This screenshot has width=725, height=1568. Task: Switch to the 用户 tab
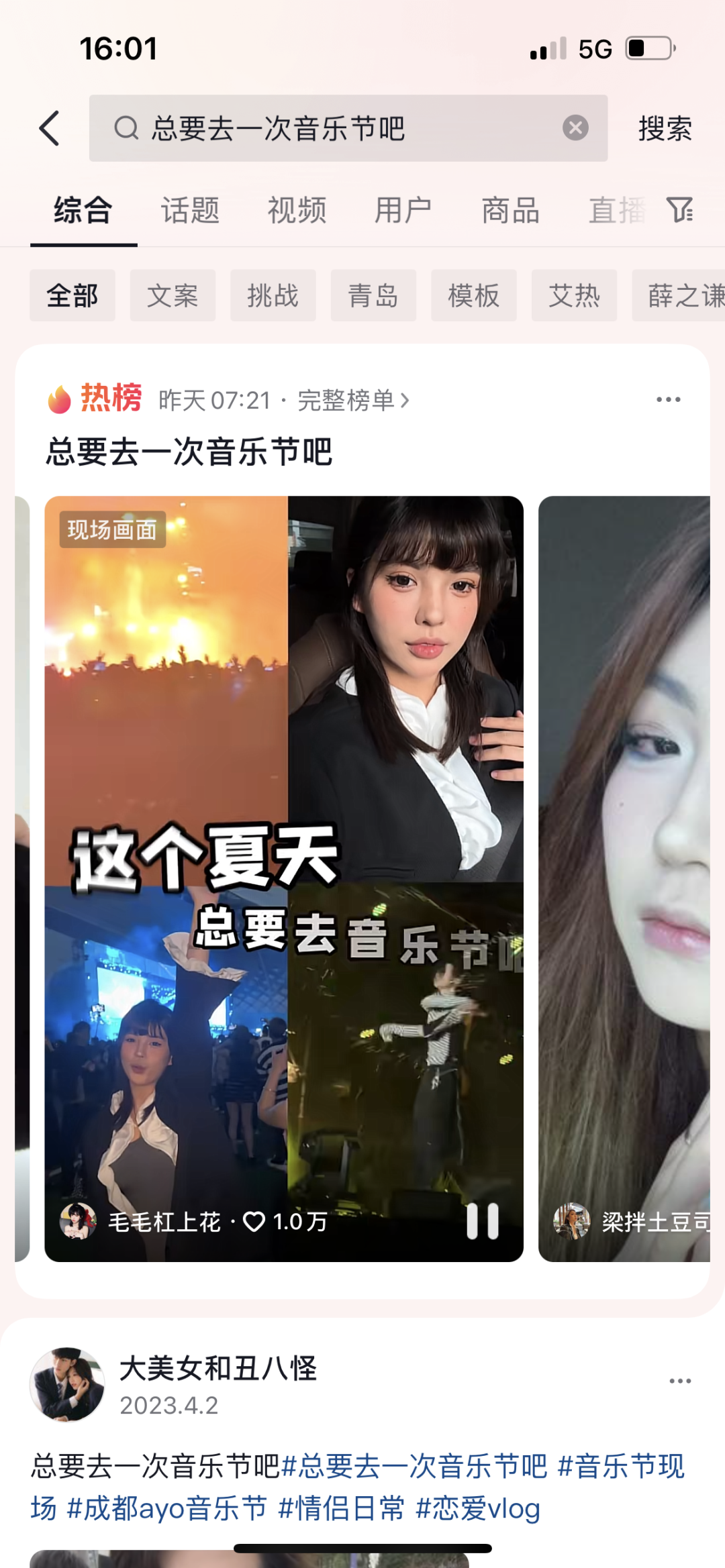403,211
